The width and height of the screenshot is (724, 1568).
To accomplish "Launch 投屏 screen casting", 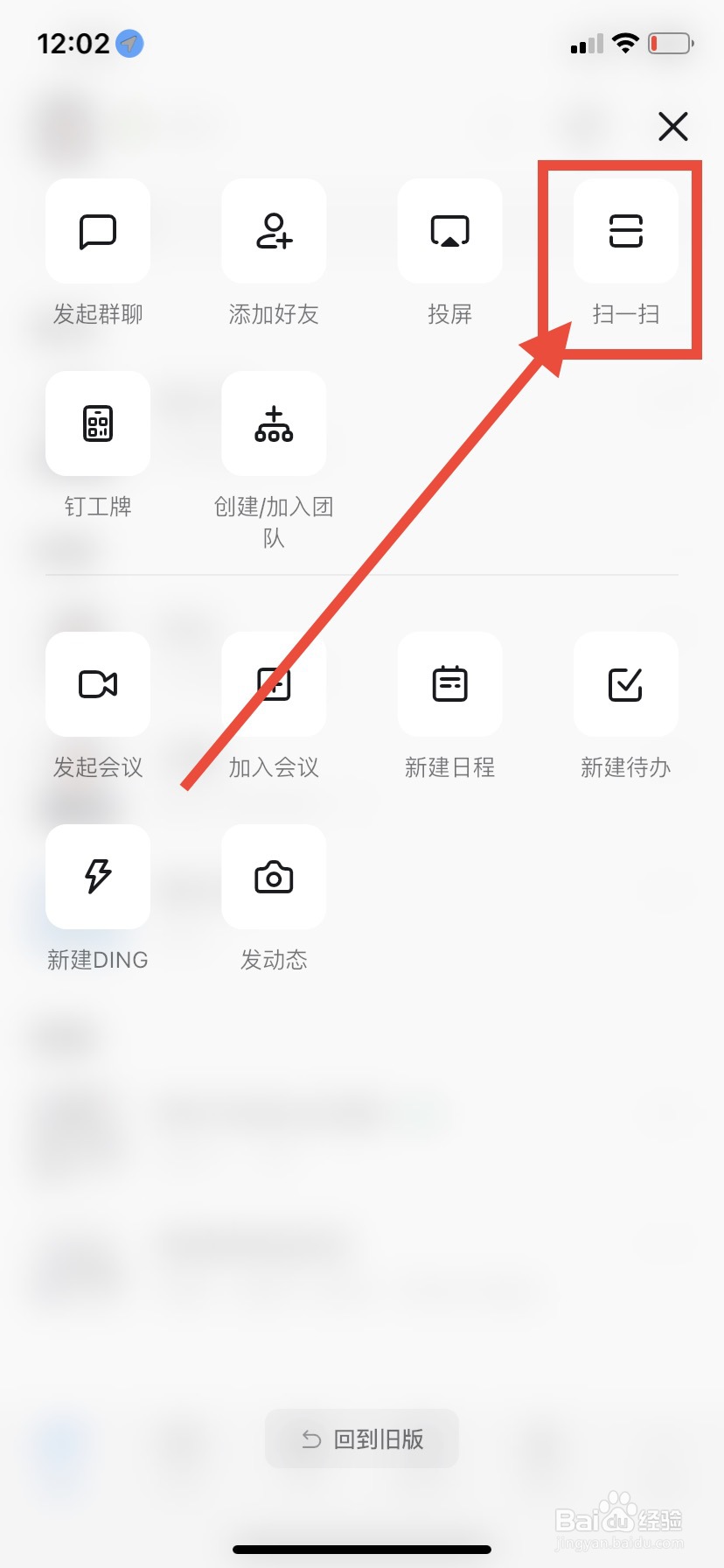I will click(449, 232).
